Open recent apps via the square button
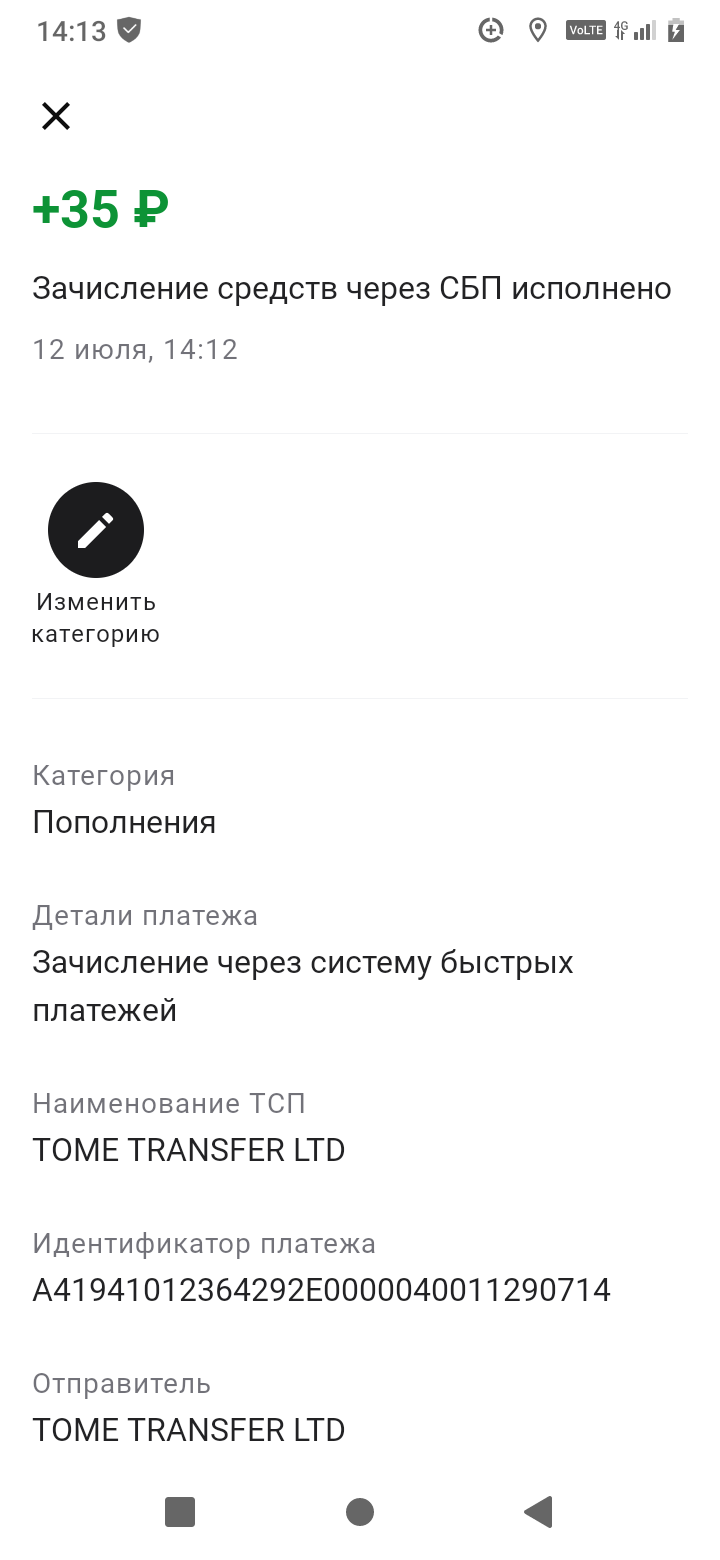 click(x=180, y=1511)
